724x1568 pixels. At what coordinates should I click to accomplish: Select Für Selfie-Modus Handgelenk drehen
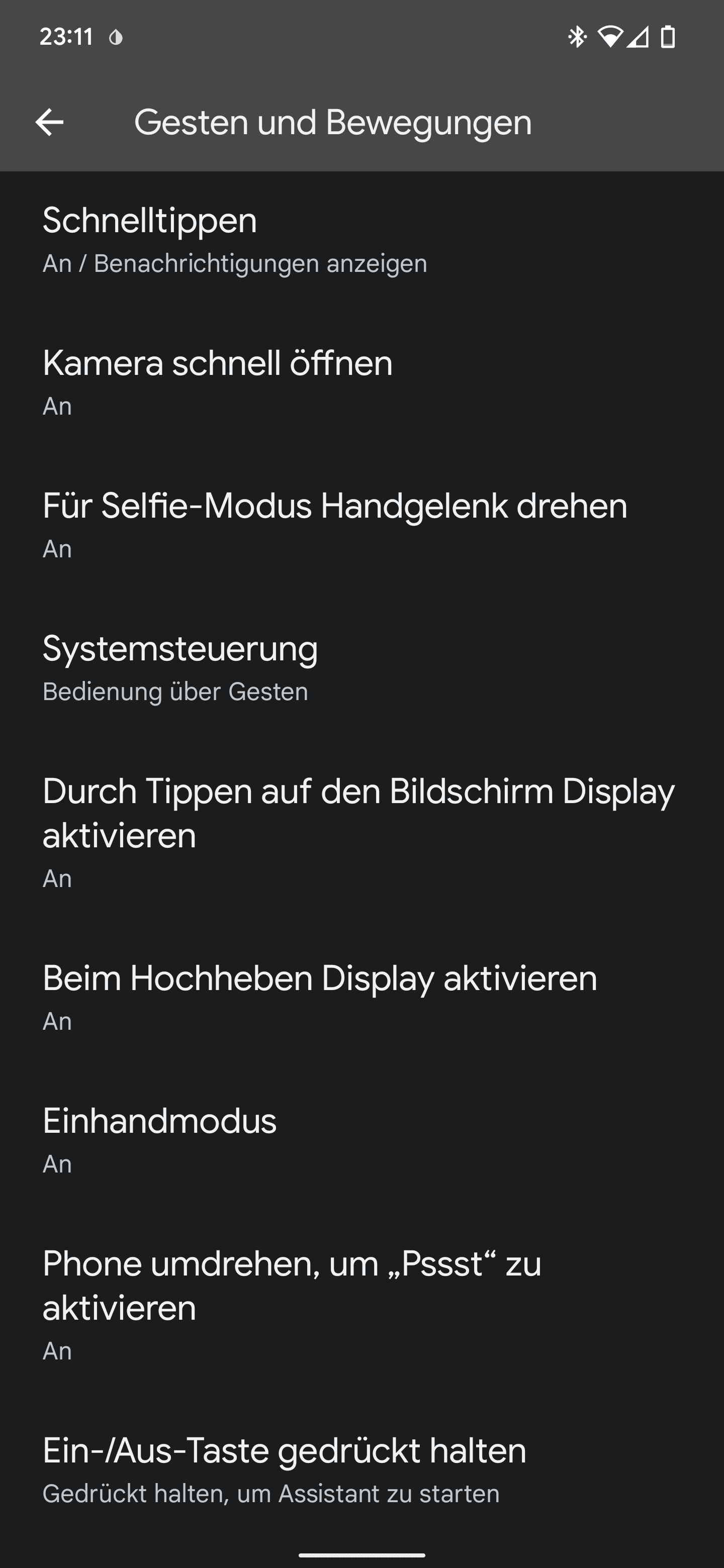click(x=361, y=525)
